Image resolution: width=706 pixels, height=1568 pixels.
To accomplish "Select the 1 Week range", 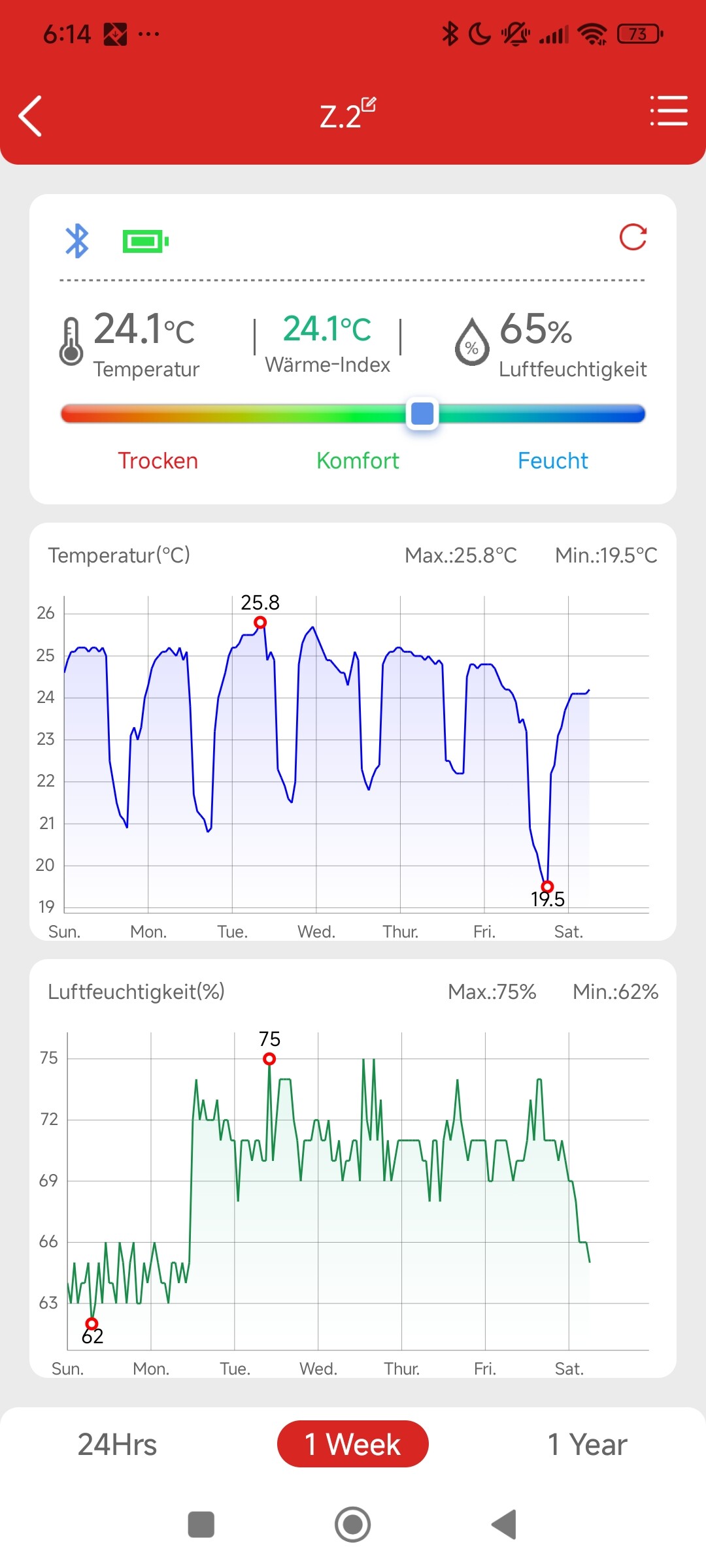I will click(353, 1444).
